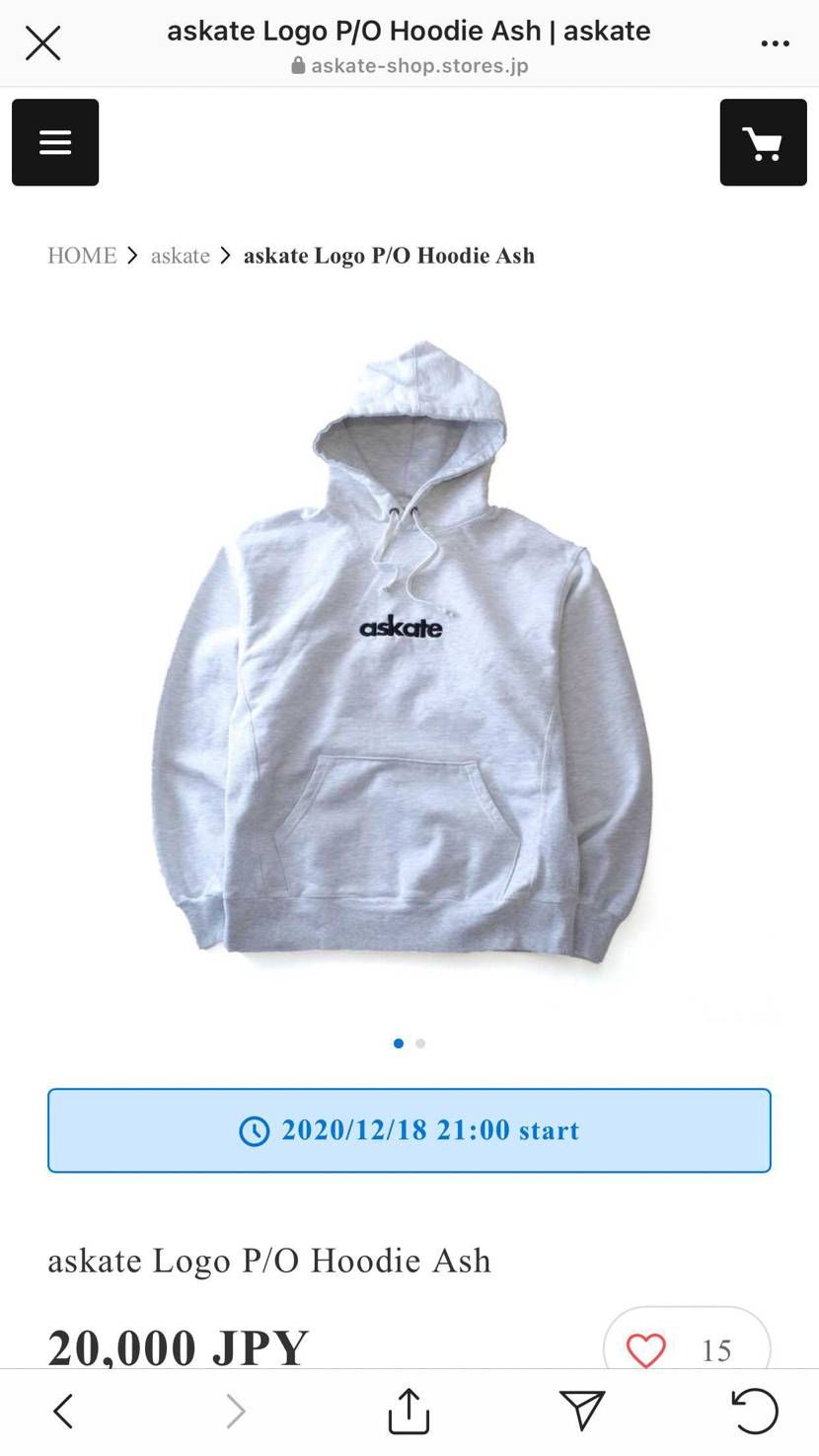Image resolution: width=819 pixels, height=1456 pixels.
Task: Reload the current page
Action: 755,1411
